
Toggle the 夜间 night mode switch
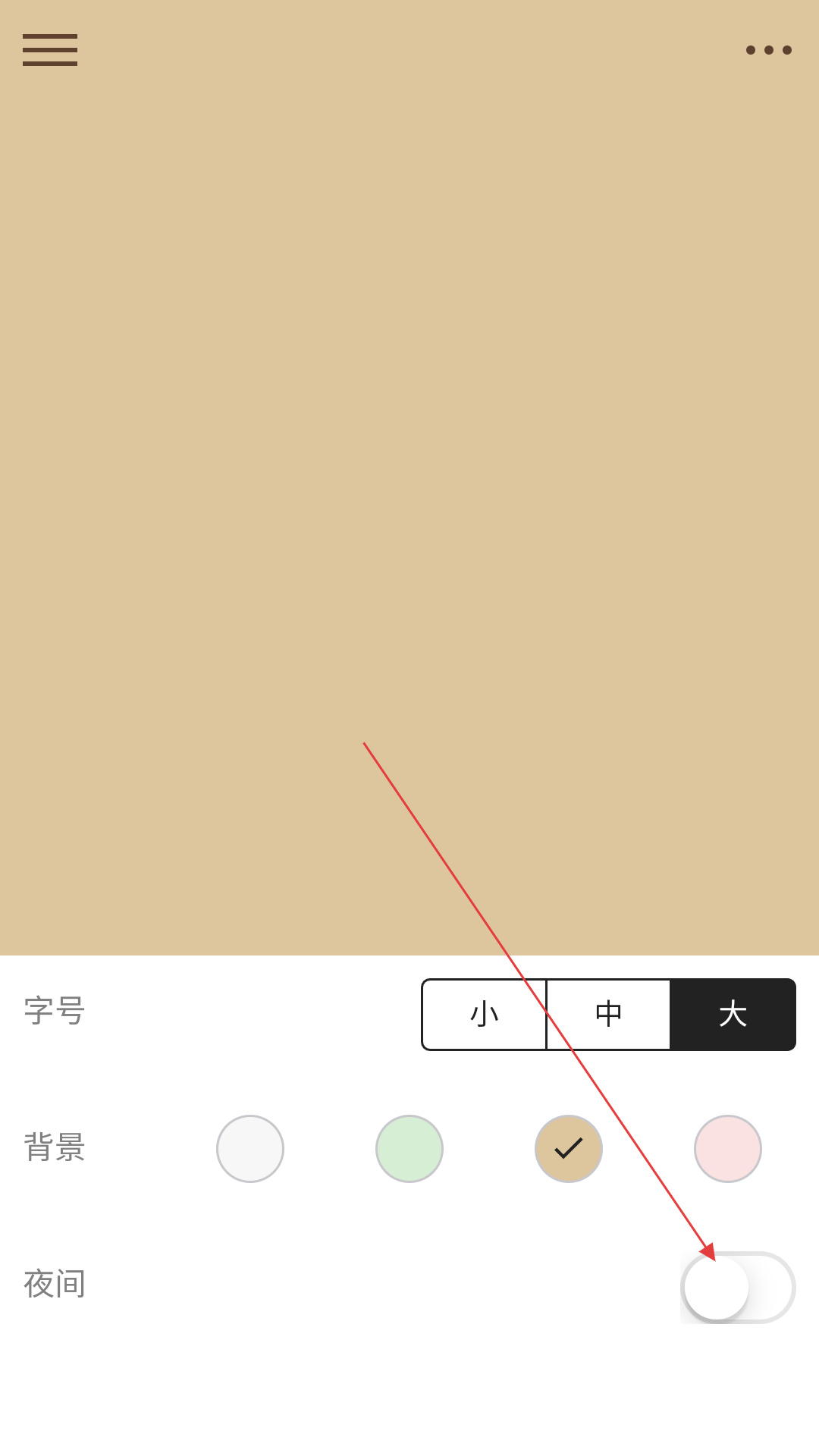click(x=738, y=1287)
